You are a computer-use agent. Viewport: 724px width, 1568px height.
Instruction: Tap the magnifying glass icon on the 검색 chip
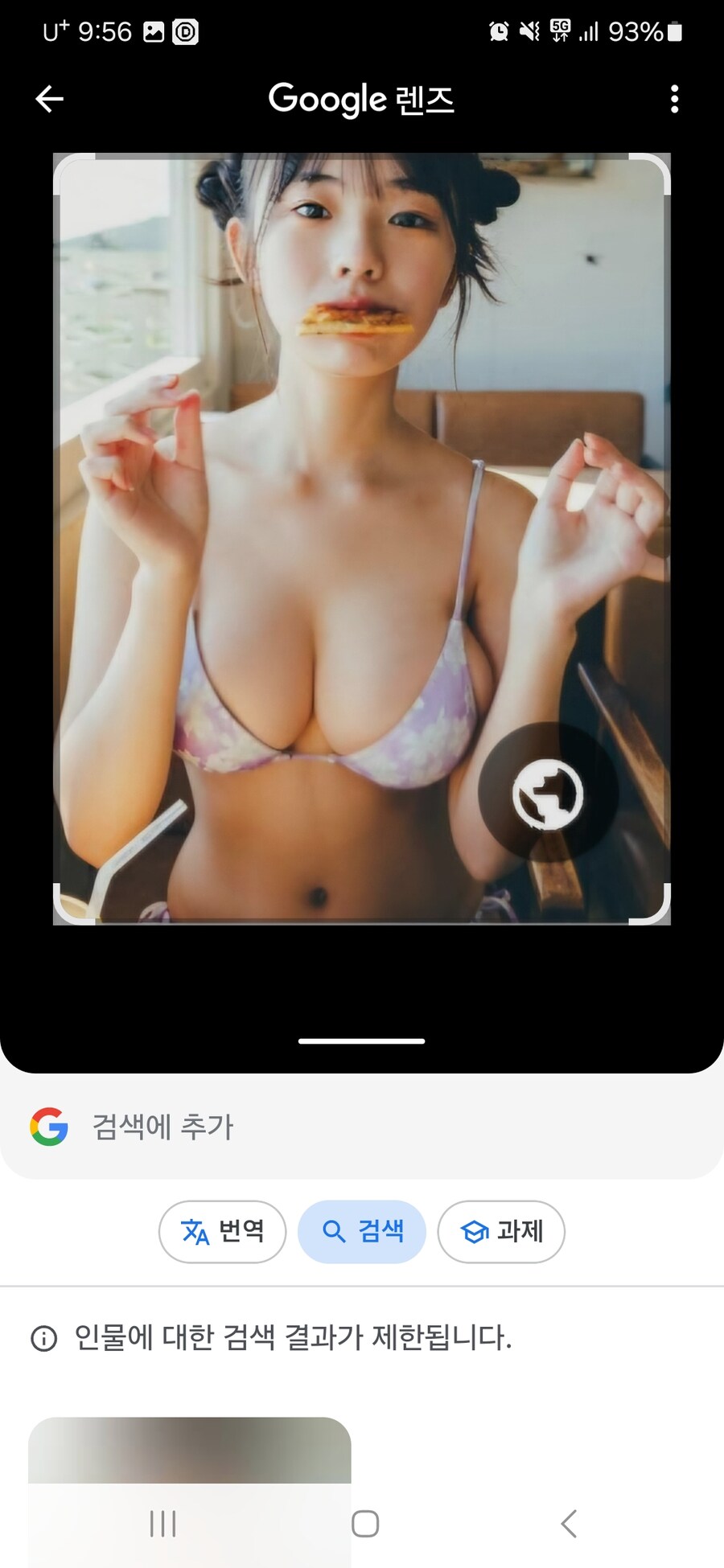pos(332,1231)
